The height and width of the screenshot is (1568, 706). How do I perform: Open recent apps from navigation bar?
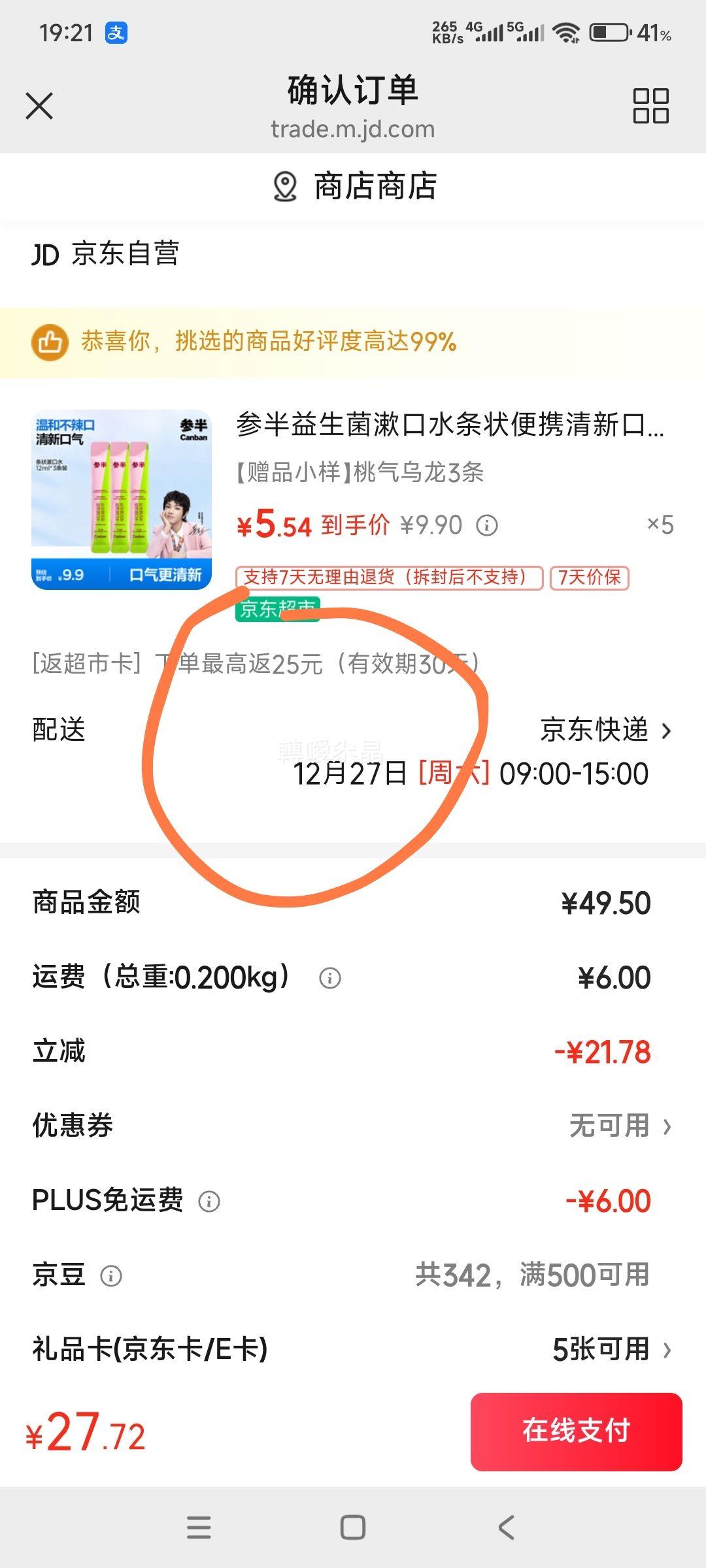coord(199,1527)
